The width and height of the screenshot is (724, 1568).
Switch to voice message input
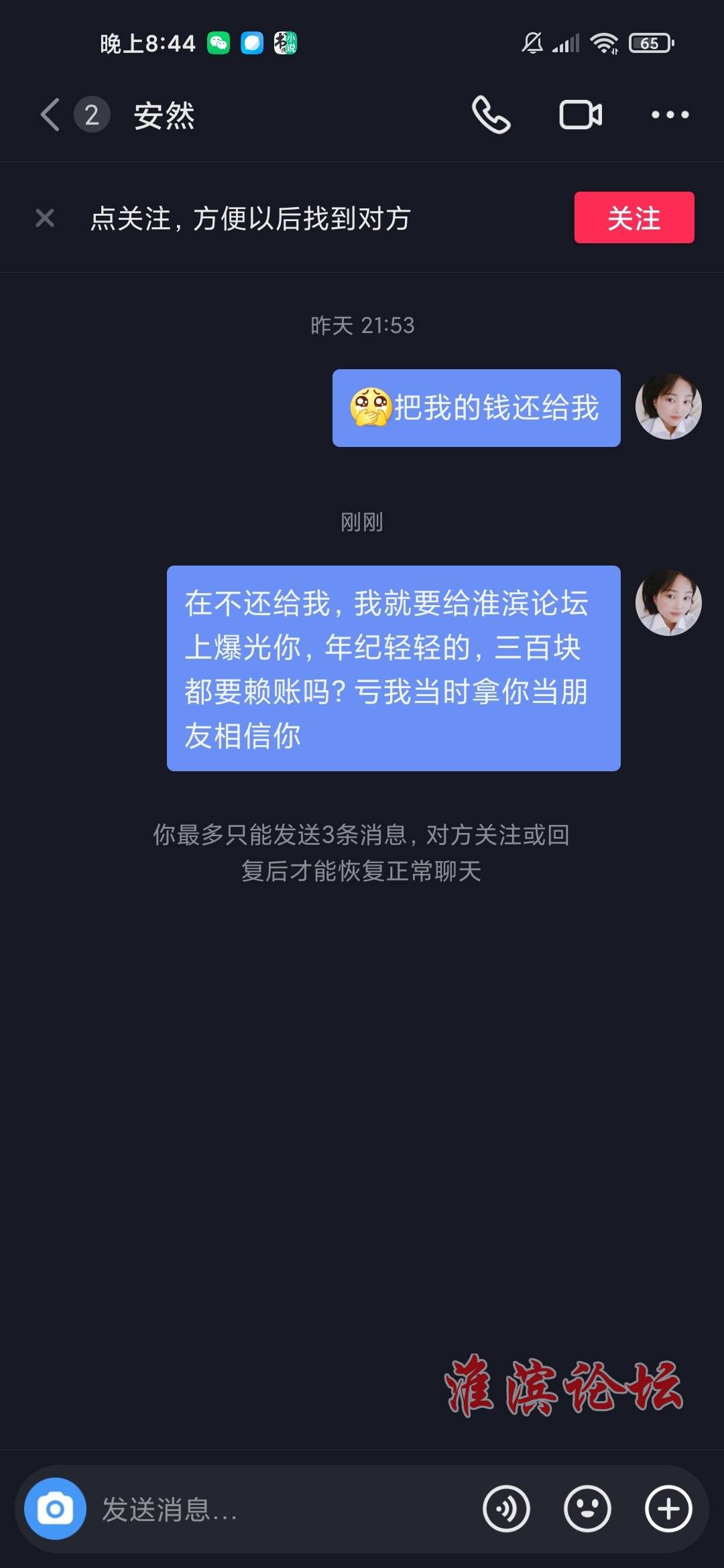coord(506,1509)
